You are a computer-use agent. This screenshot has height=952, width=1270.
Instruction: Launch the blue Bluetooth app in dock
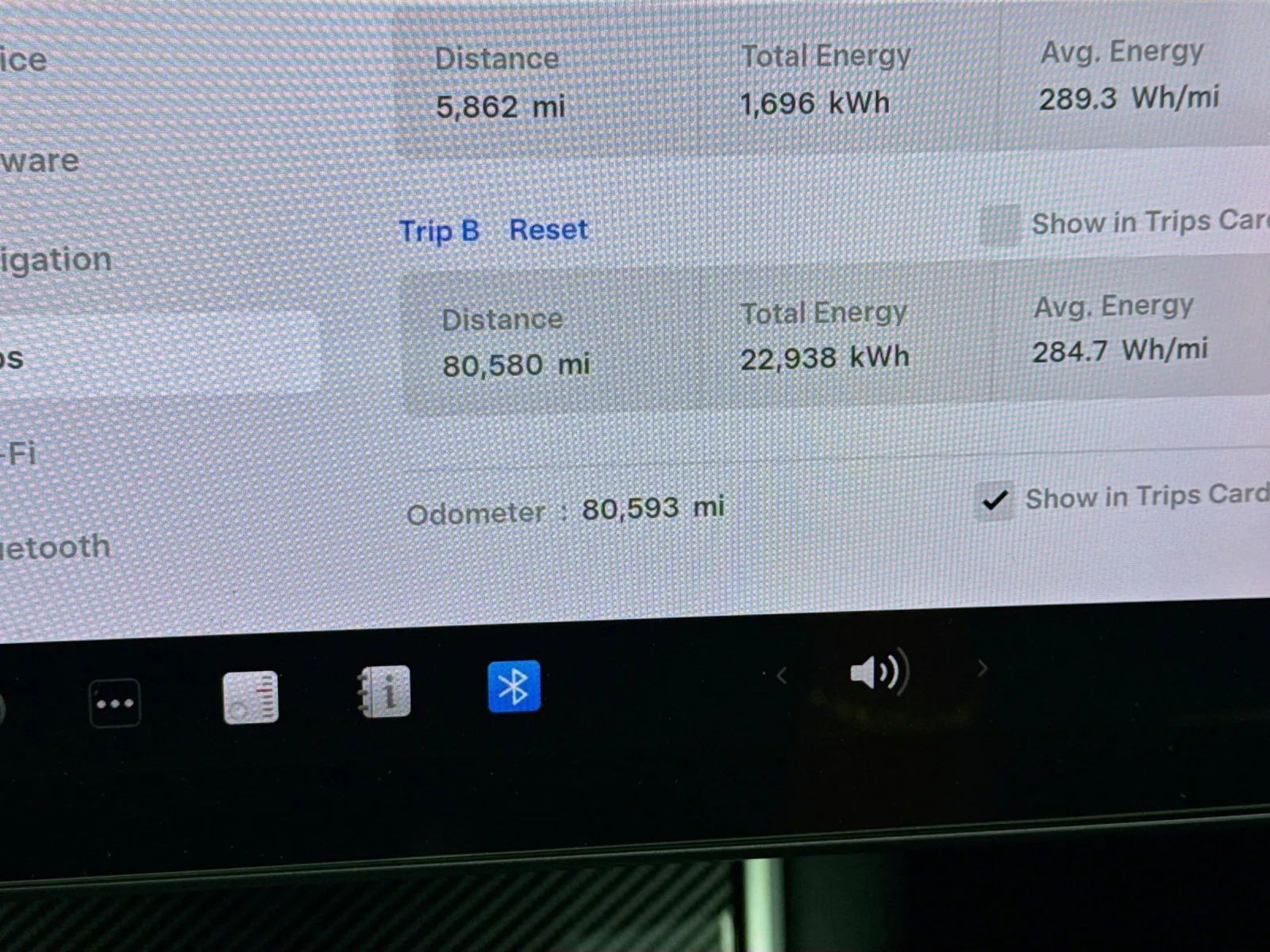pos(514,686)
